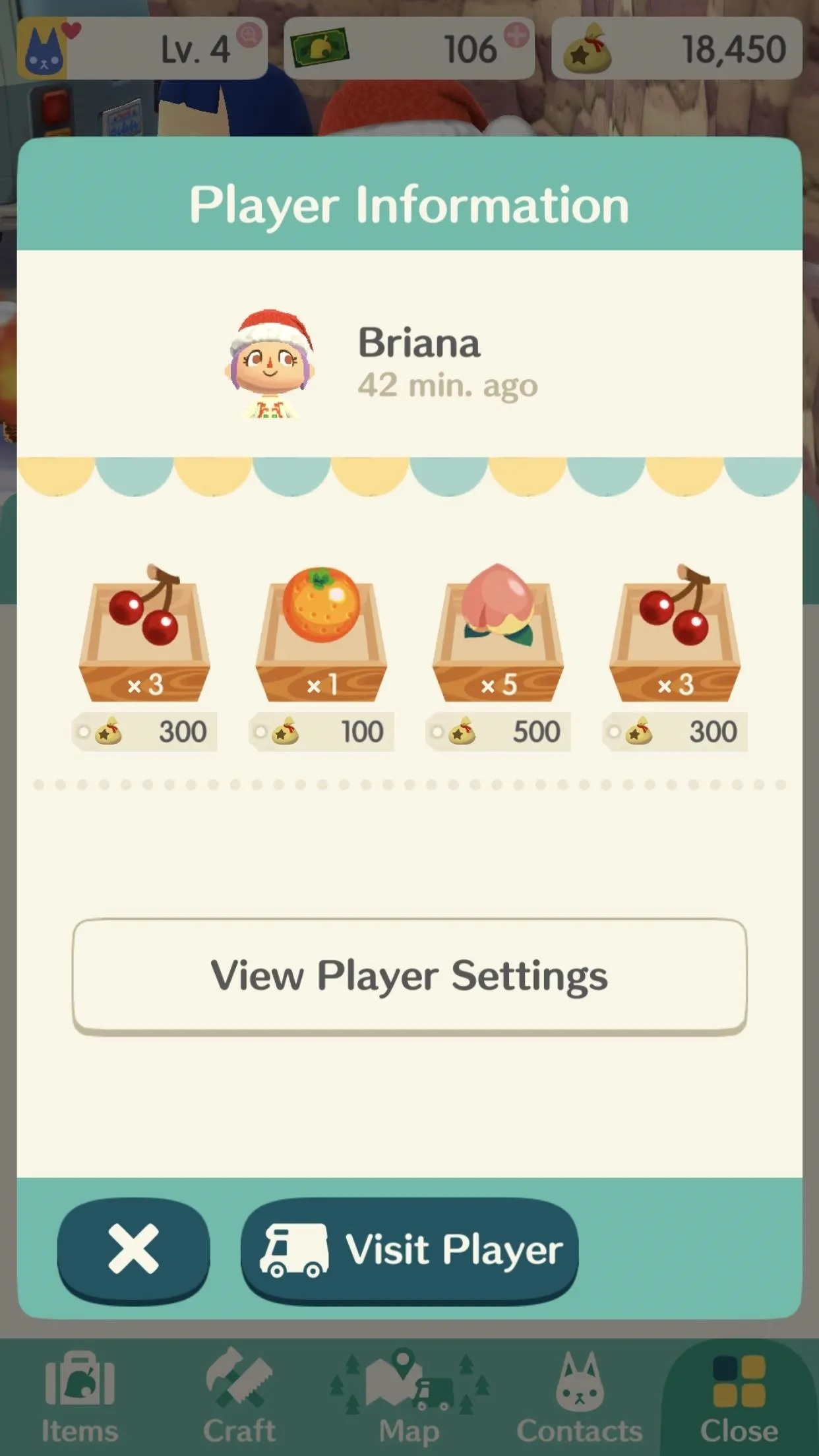819x1456 pixels.
Task: Tap the Close menu button
Action: point(739,1398)
